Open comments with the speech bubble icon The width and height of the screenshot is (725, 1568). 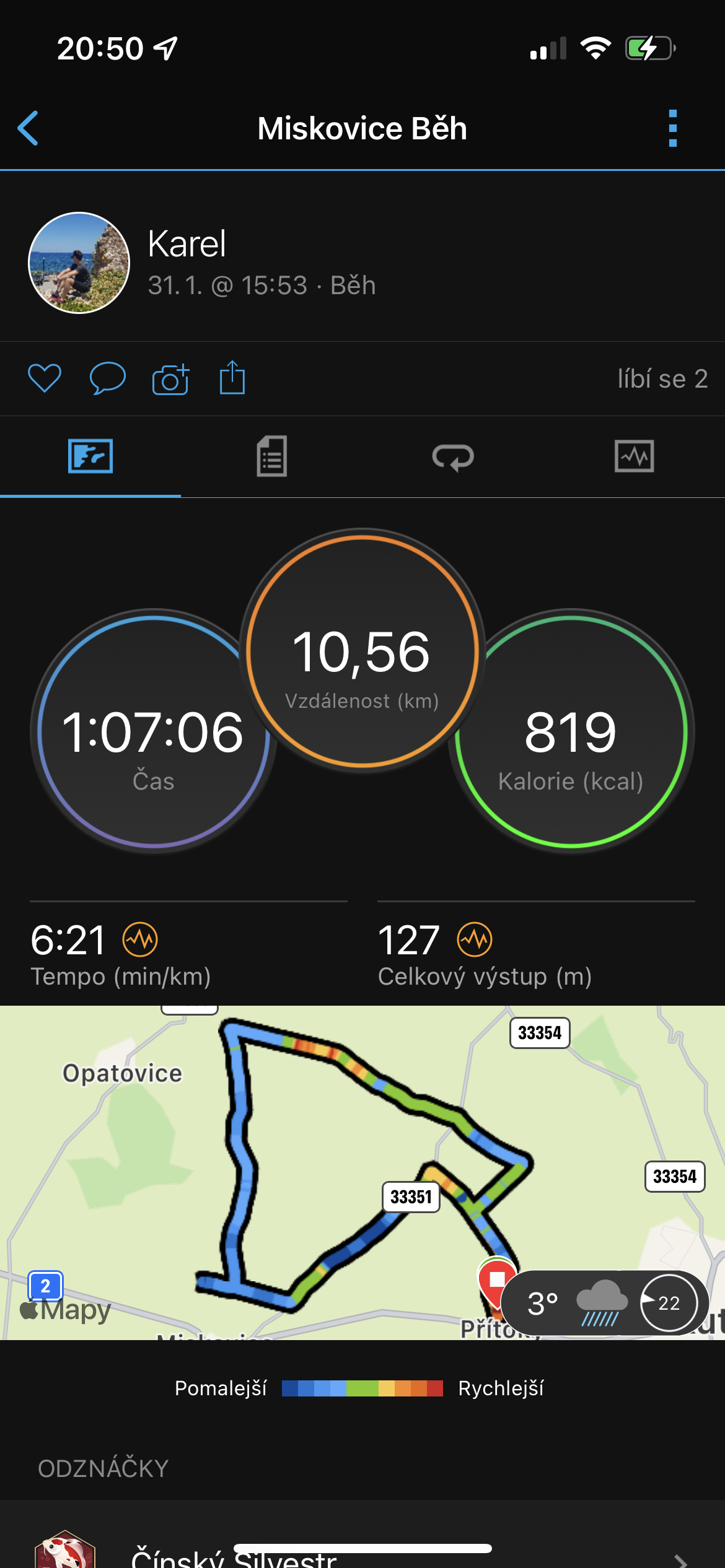click(x=108, y=378)
